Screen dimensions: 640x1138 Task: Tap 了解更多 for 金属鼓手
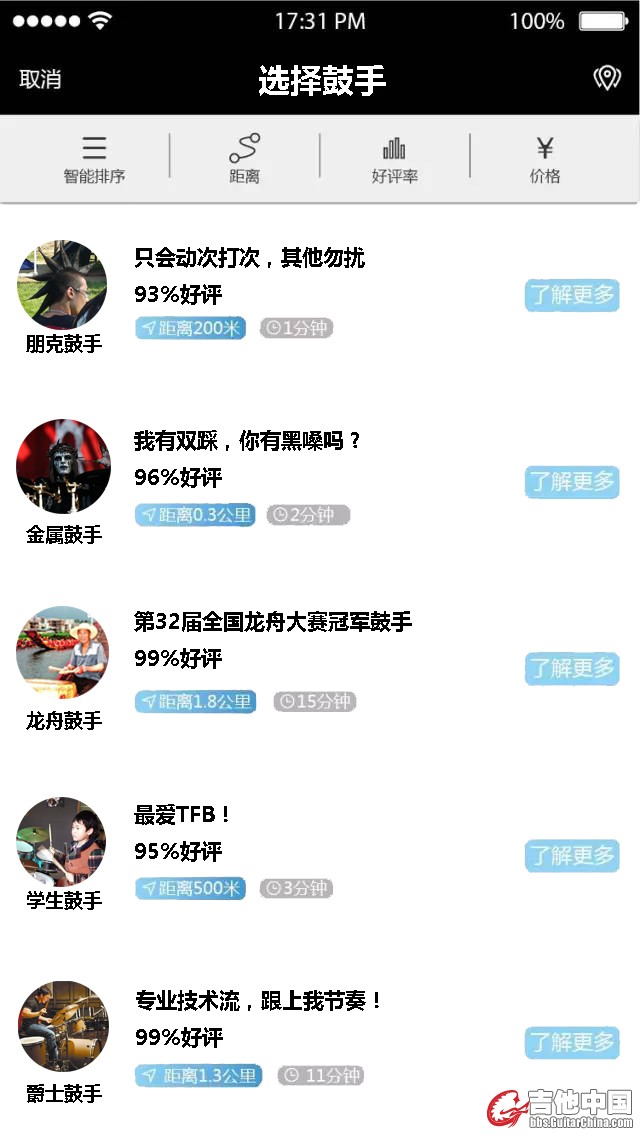tap(572, 481)
